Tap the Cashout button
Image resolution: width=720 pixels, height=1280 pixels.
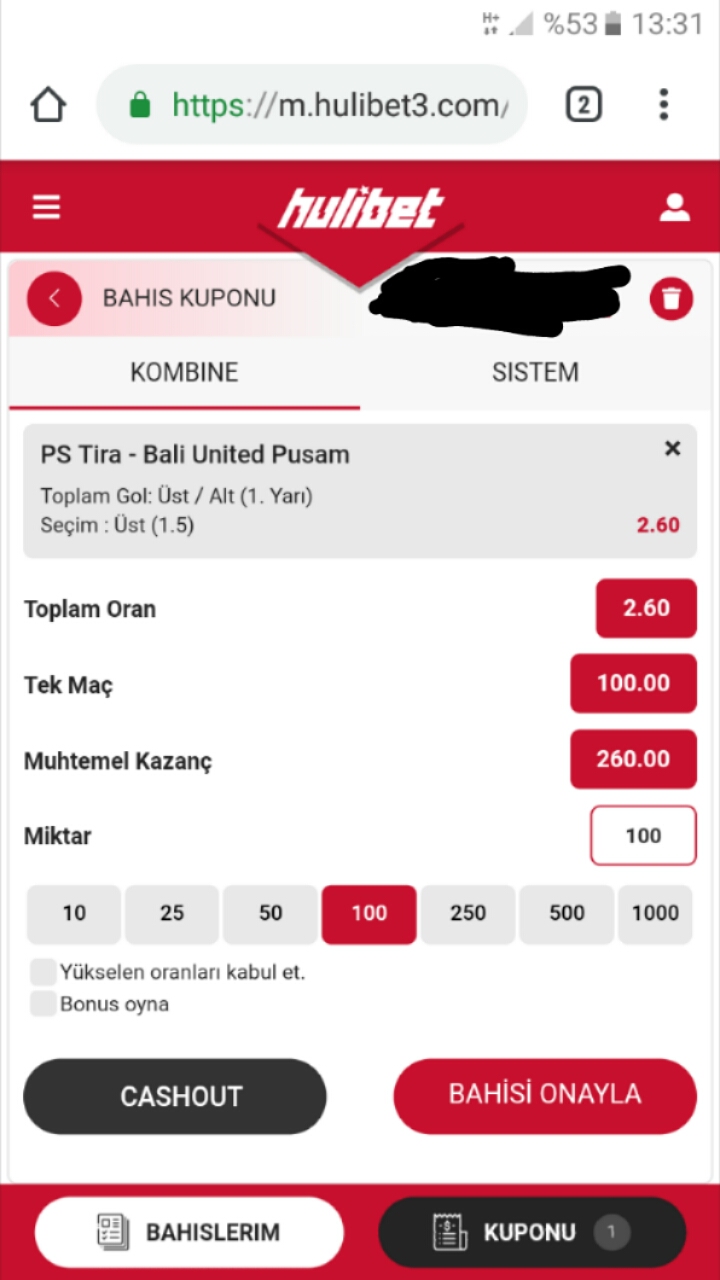(x=175, y=1096)
